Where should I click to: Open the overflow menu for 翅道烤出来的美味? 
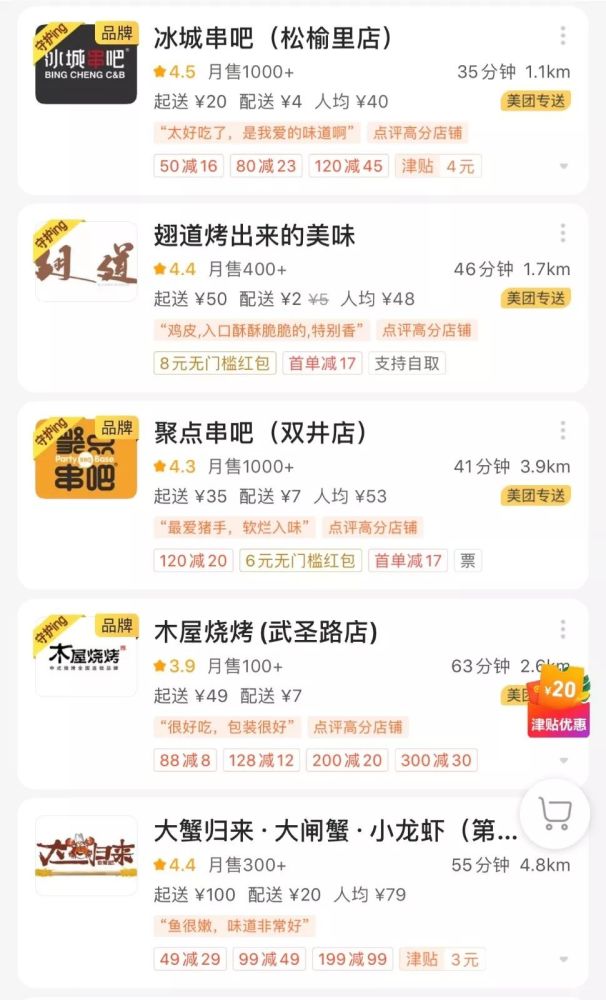(x=563, y=234)
